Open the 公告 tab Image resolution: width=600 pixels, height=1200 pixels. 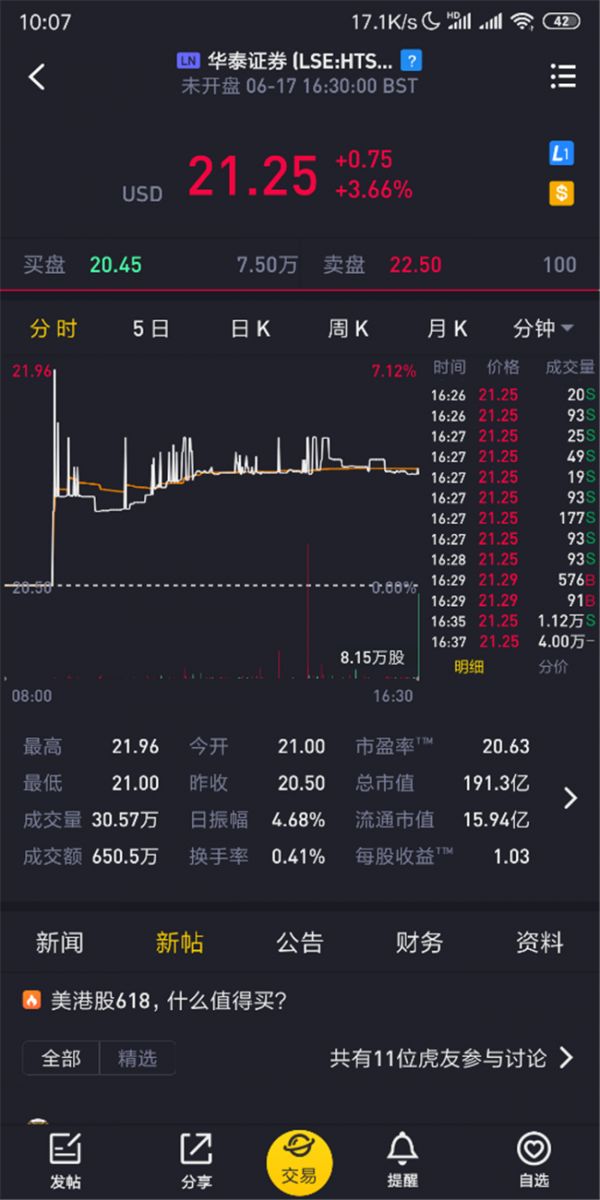300,942
